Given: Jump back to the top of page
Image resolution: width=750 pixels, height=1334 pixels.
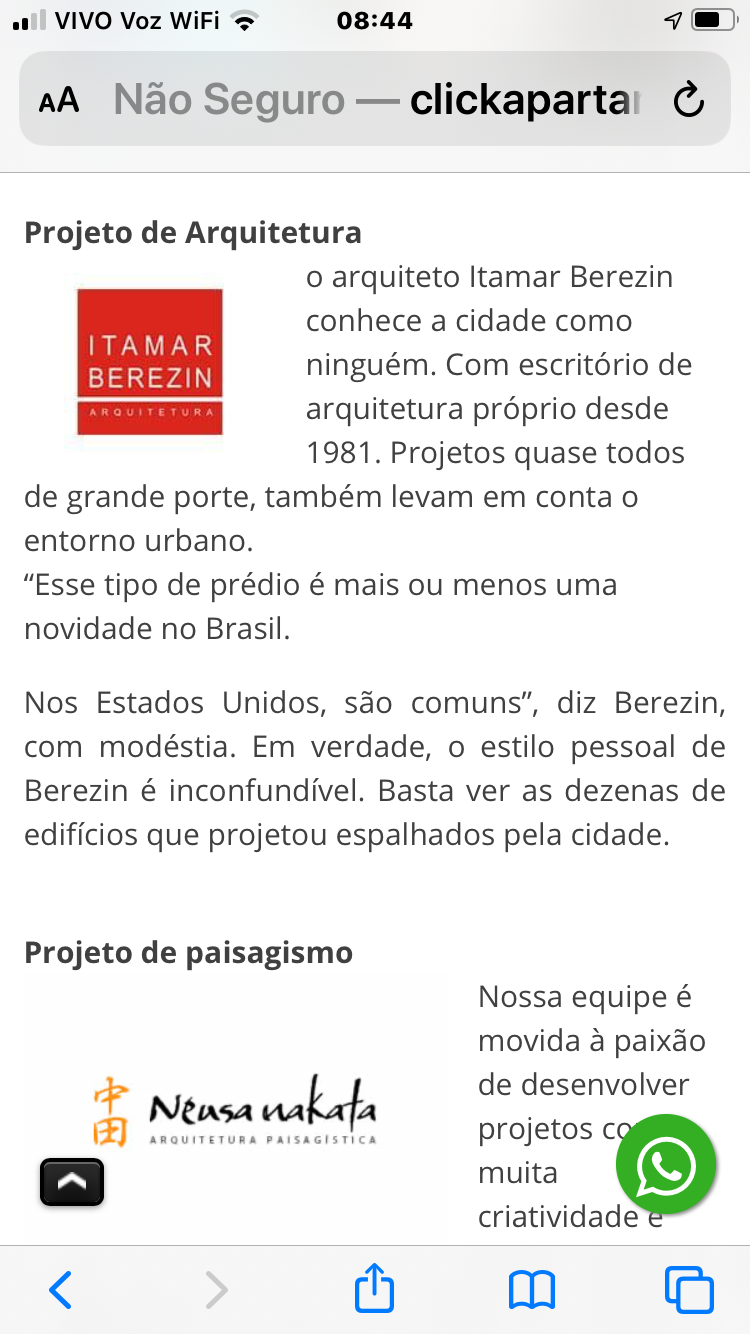Looking at the screenshot, I should coord(72,1182).
